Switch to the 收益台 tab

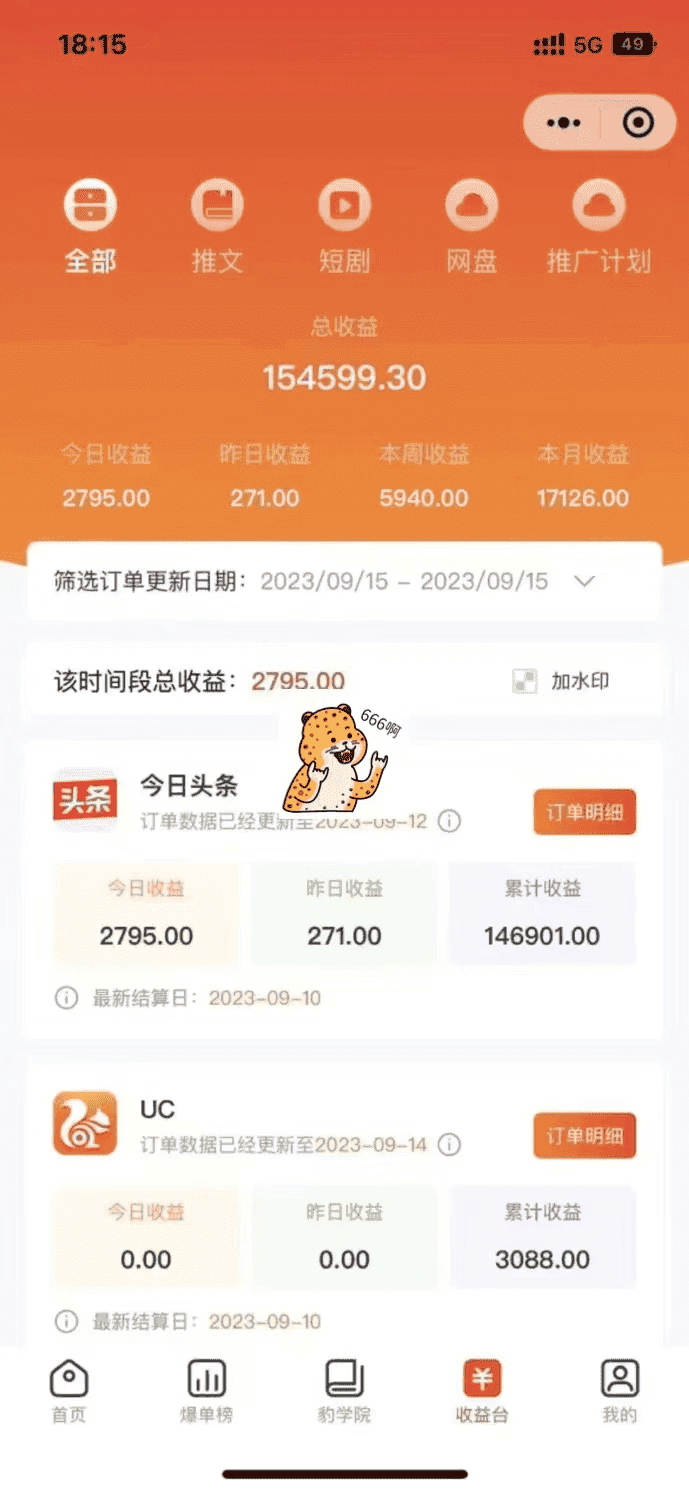pyautogui.click(x=482, y=1391)
